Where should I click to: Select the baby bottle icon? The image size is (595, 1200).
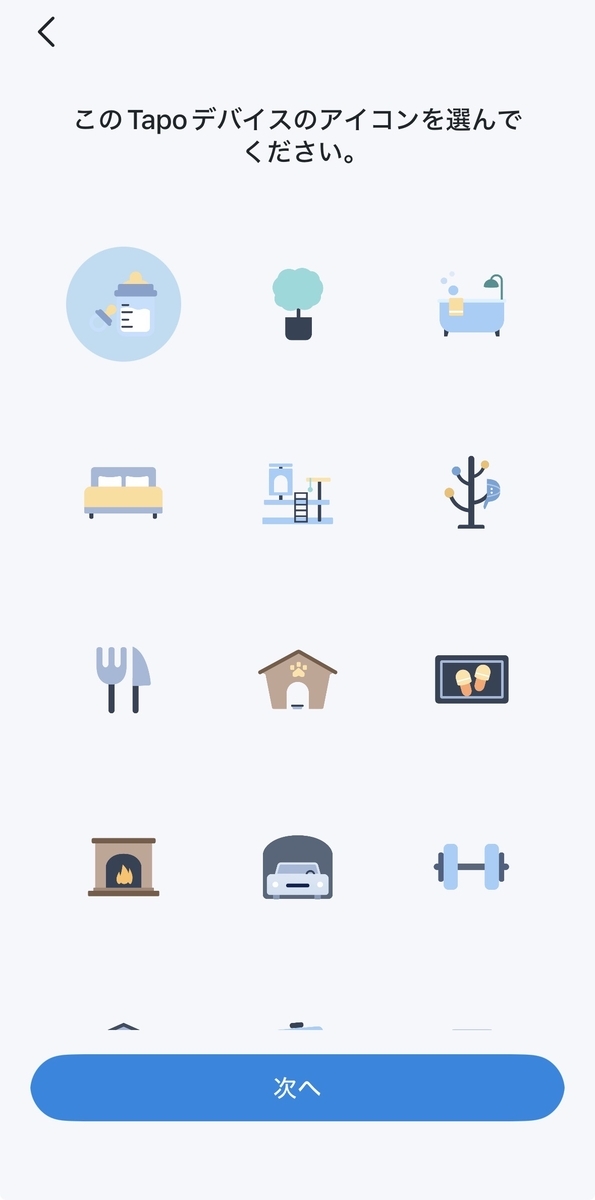pyautogui.click(x=124, y=304)
